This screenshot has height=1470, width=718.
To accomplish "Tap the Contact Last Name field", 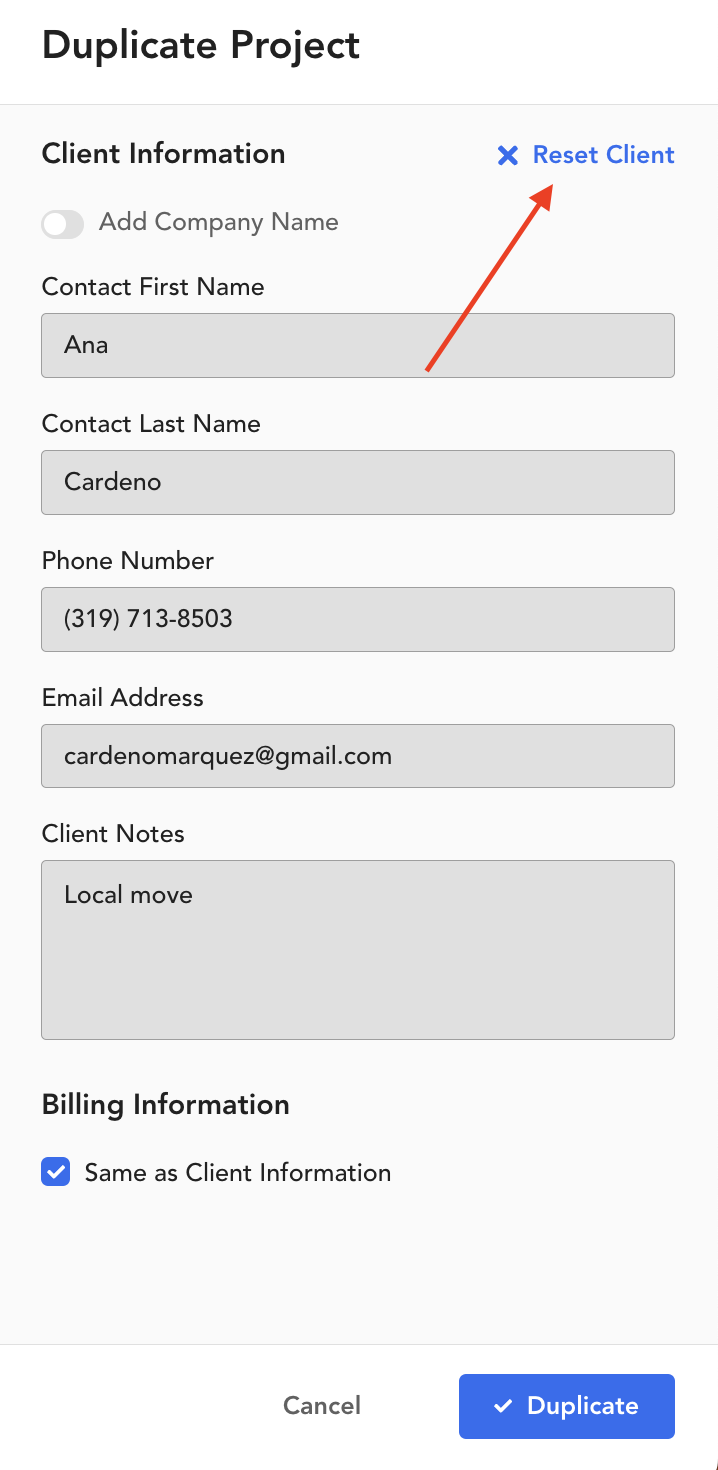I will coord(358,482).
